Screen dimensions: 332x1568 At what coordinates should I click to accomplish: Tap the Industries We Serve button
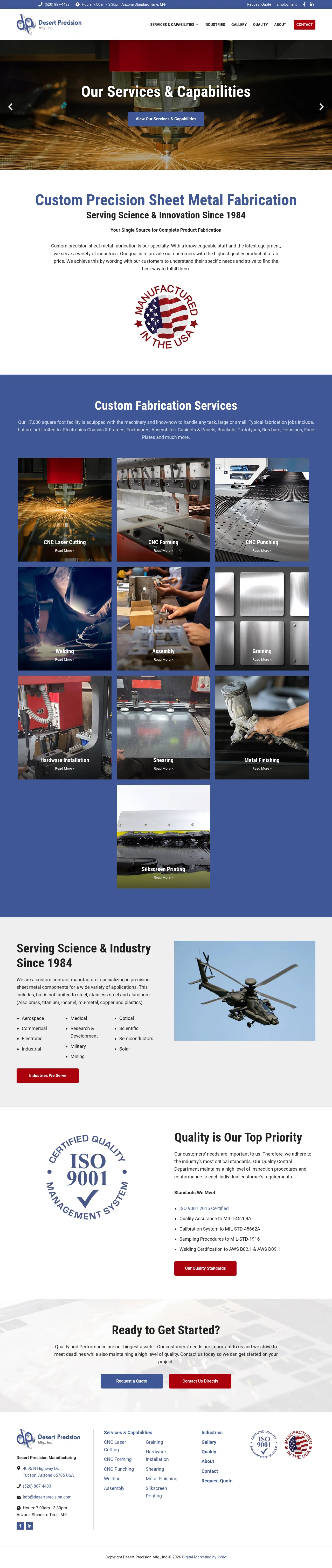[x=47, y=1076]
